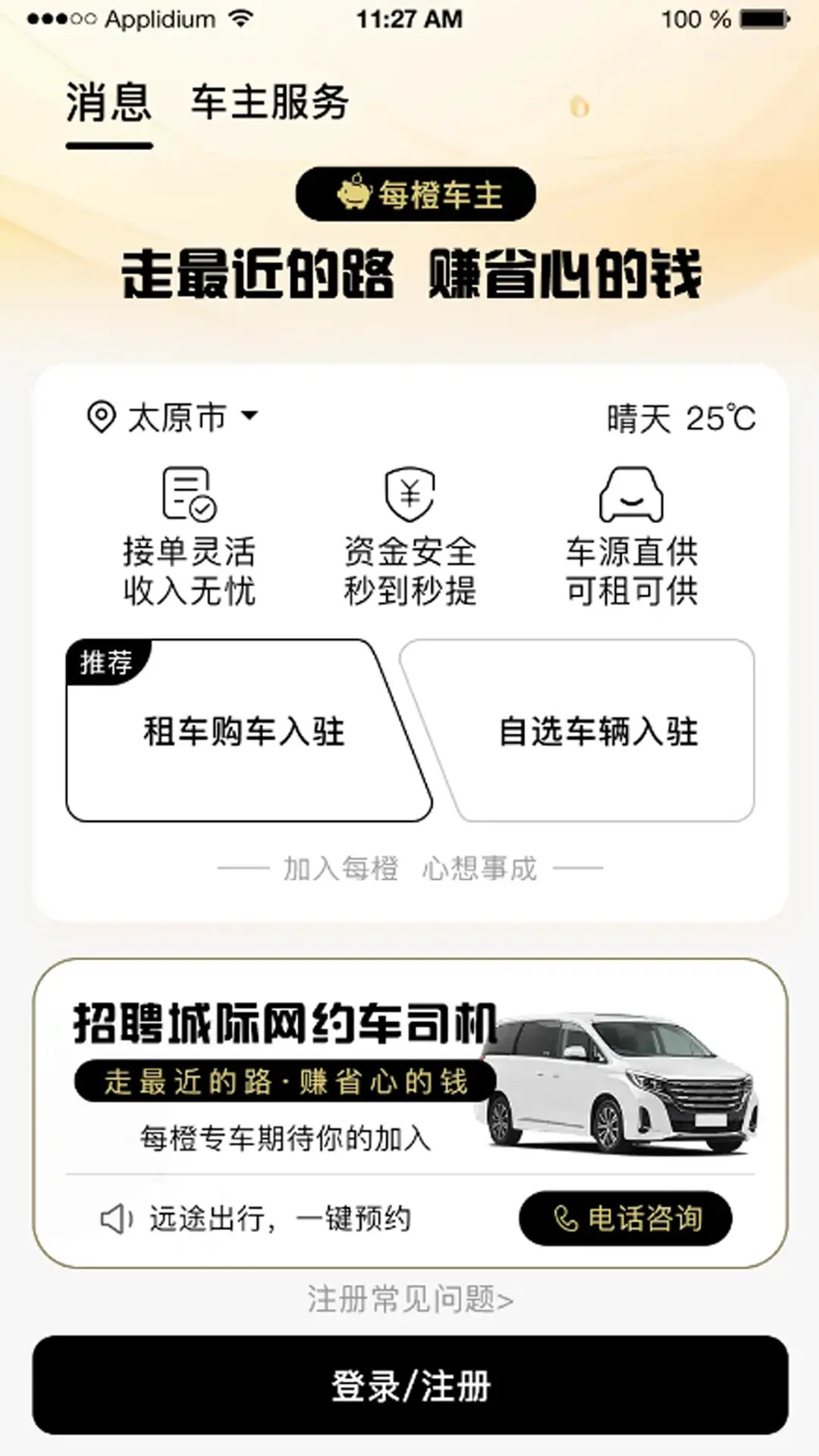819x1456 pixels.
Task: Click the dropdown triangle beside 太原市
Action: (x=250, y=416)
